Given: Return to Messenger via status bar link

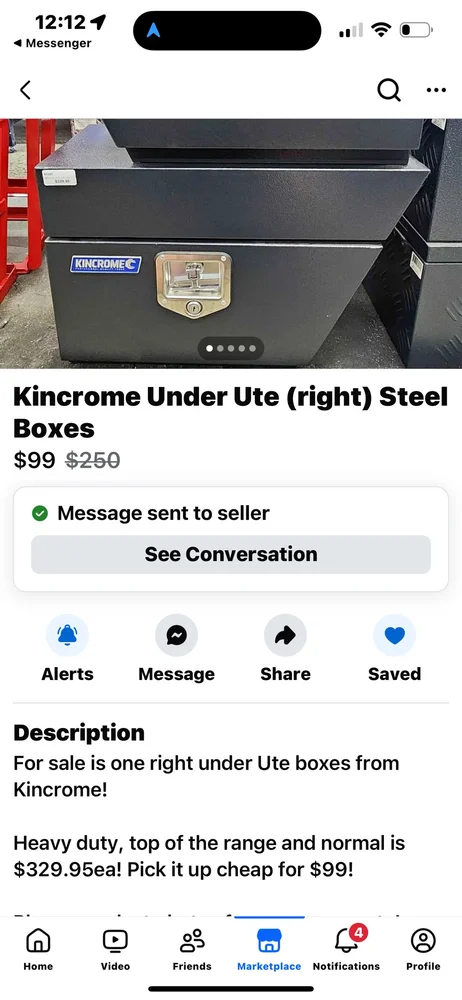Looking at the screenshot, I should 52,43.
